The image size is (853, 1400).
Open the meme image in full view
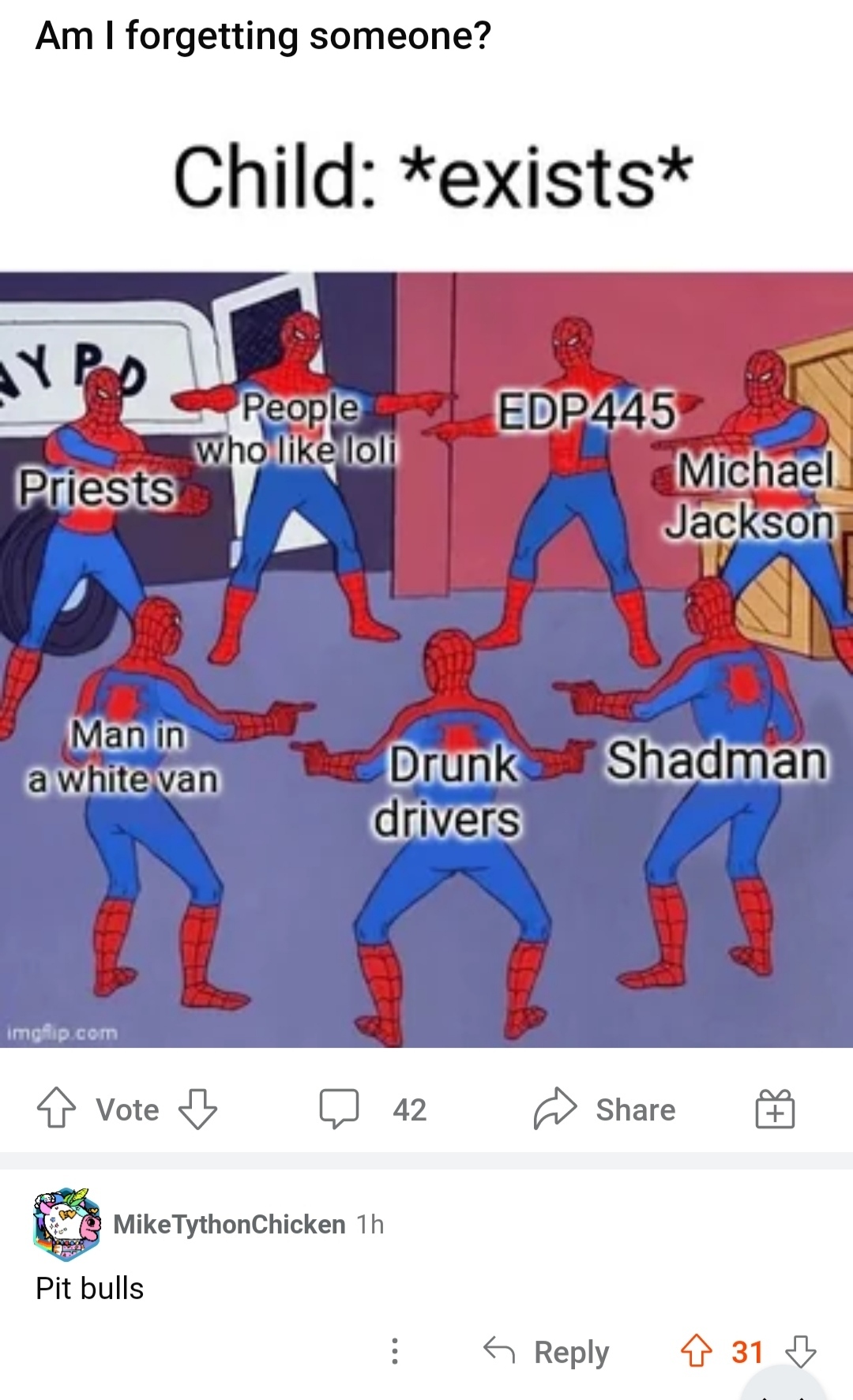pos(426,659)
